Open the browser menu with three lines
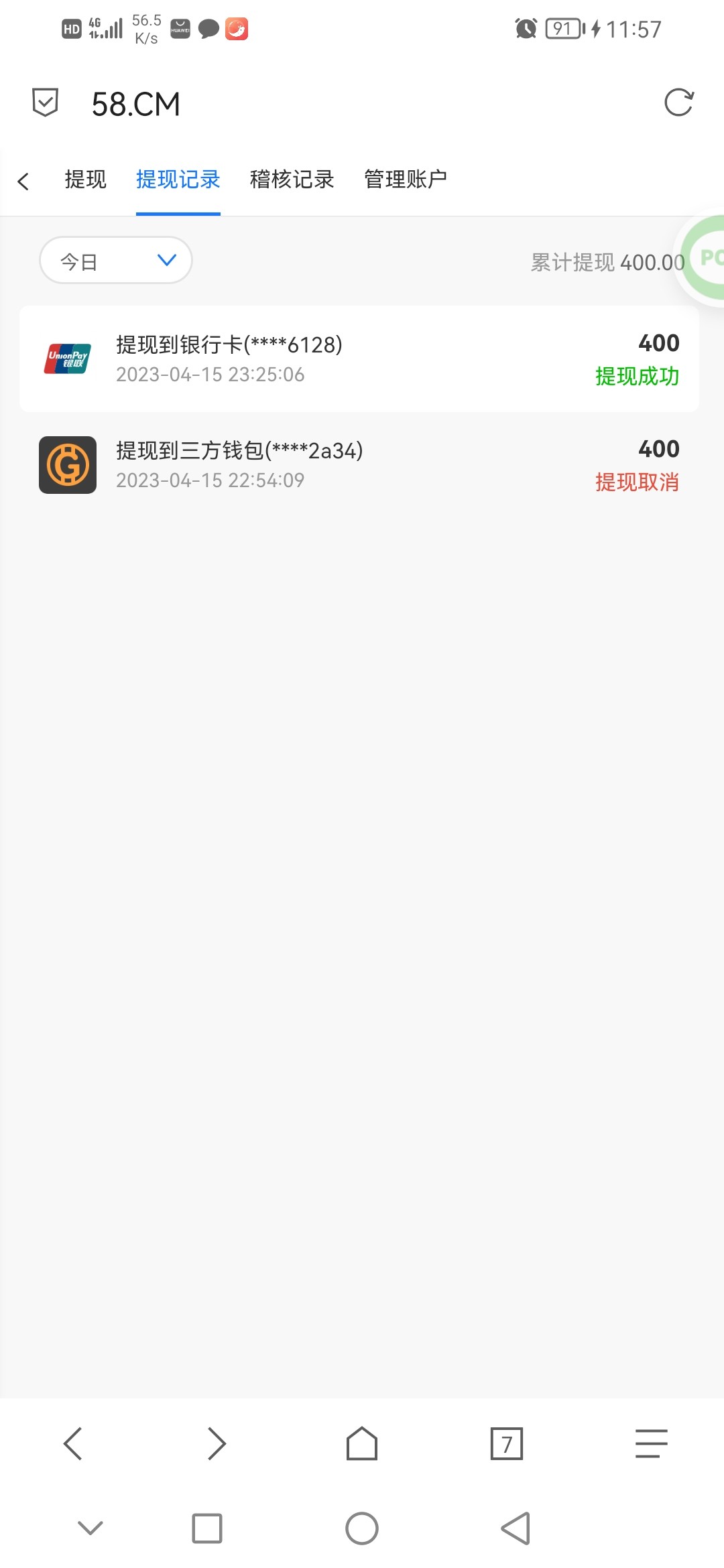The image size is (724, 1568). tap(651, 1443)
